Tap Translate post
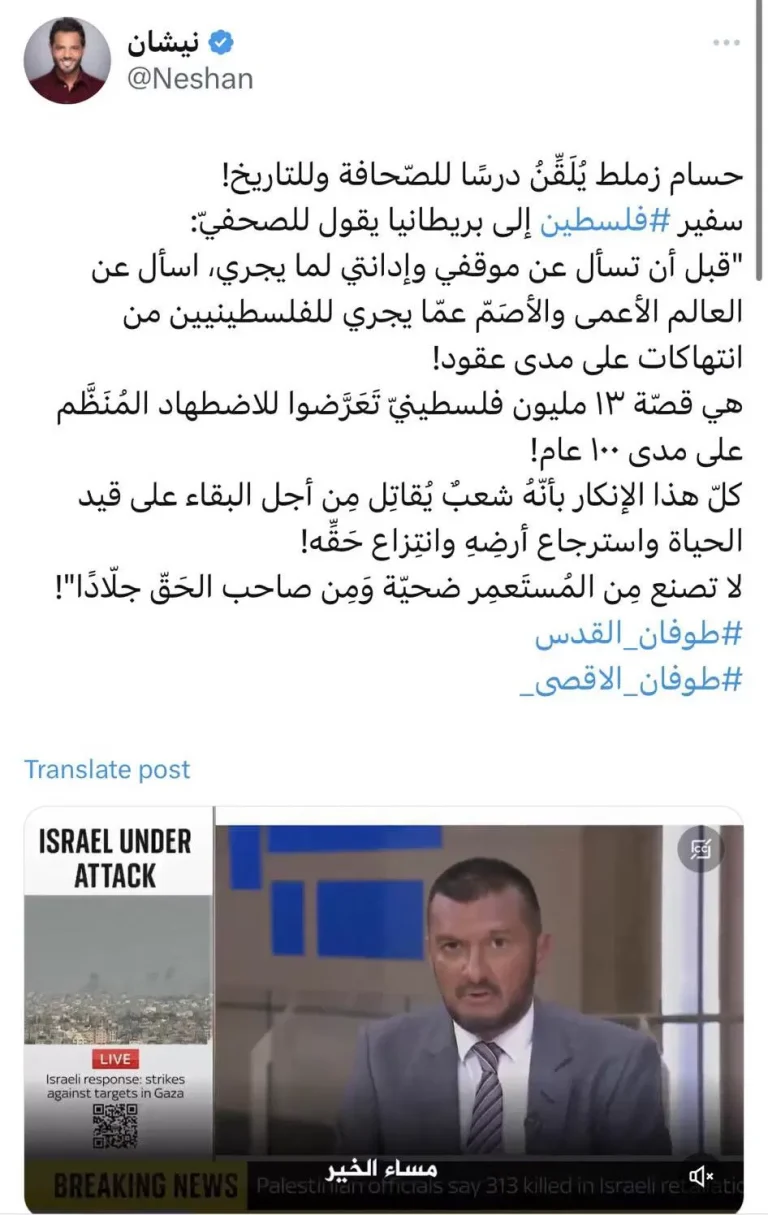The height and width of the screenshot is (1215, 768). click(x=107, y=769)
